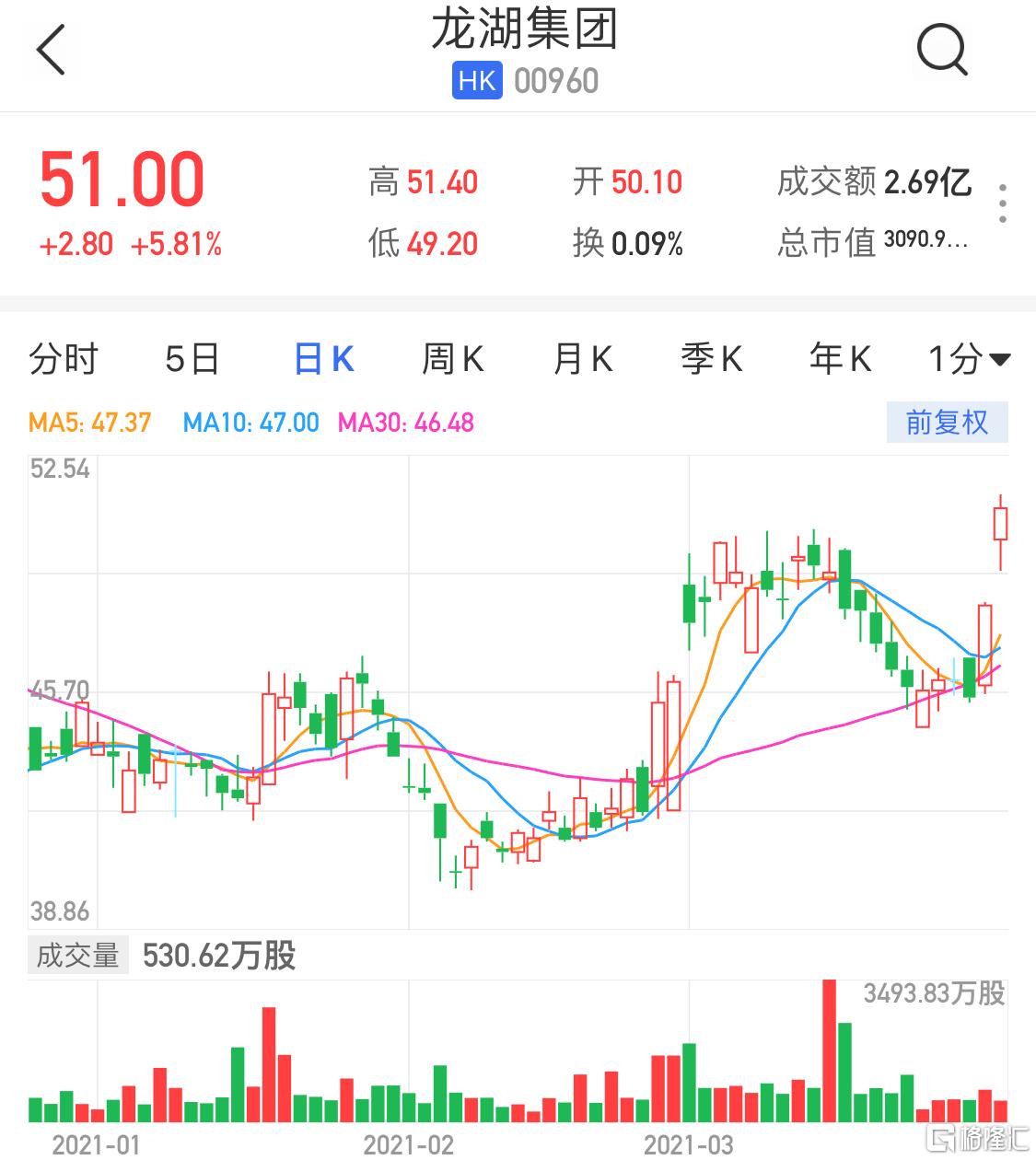Open the 1分 minute-interval dropdown

coord(968,359)
